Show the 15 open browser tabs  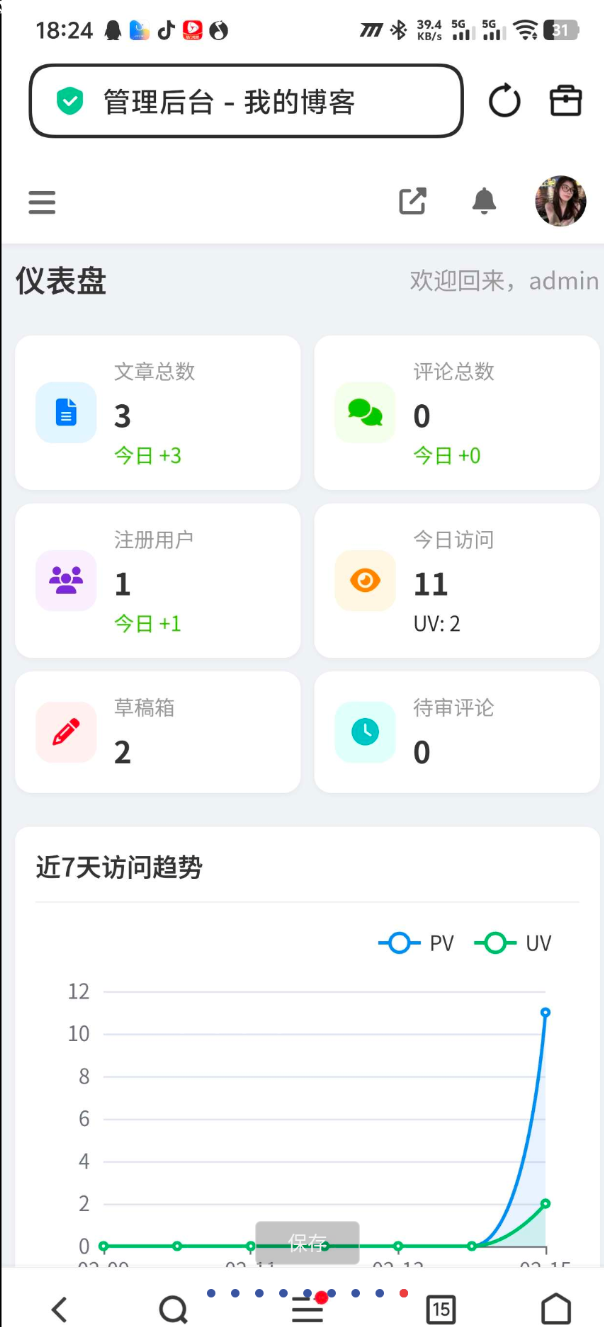[440, 1309]
